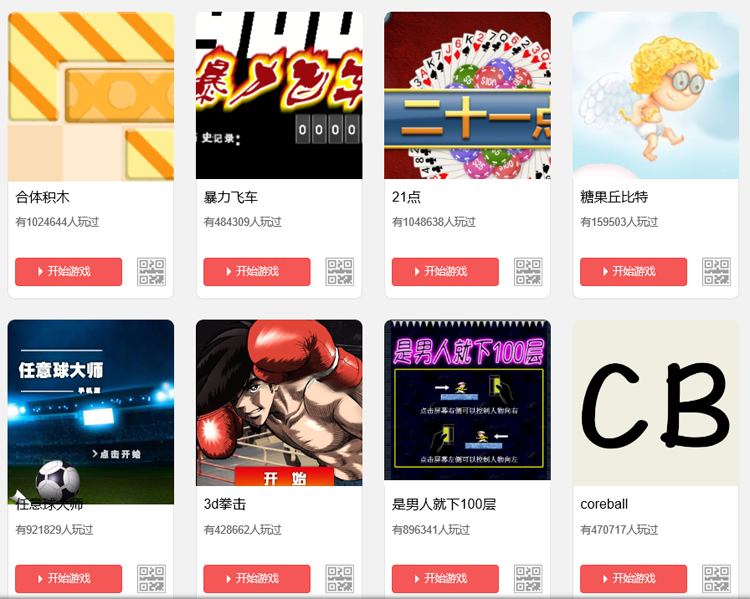Start the 糖果丘比特 game
Image resolution: width=750 pixels, height=599 pixels.
tap(633, 271)
